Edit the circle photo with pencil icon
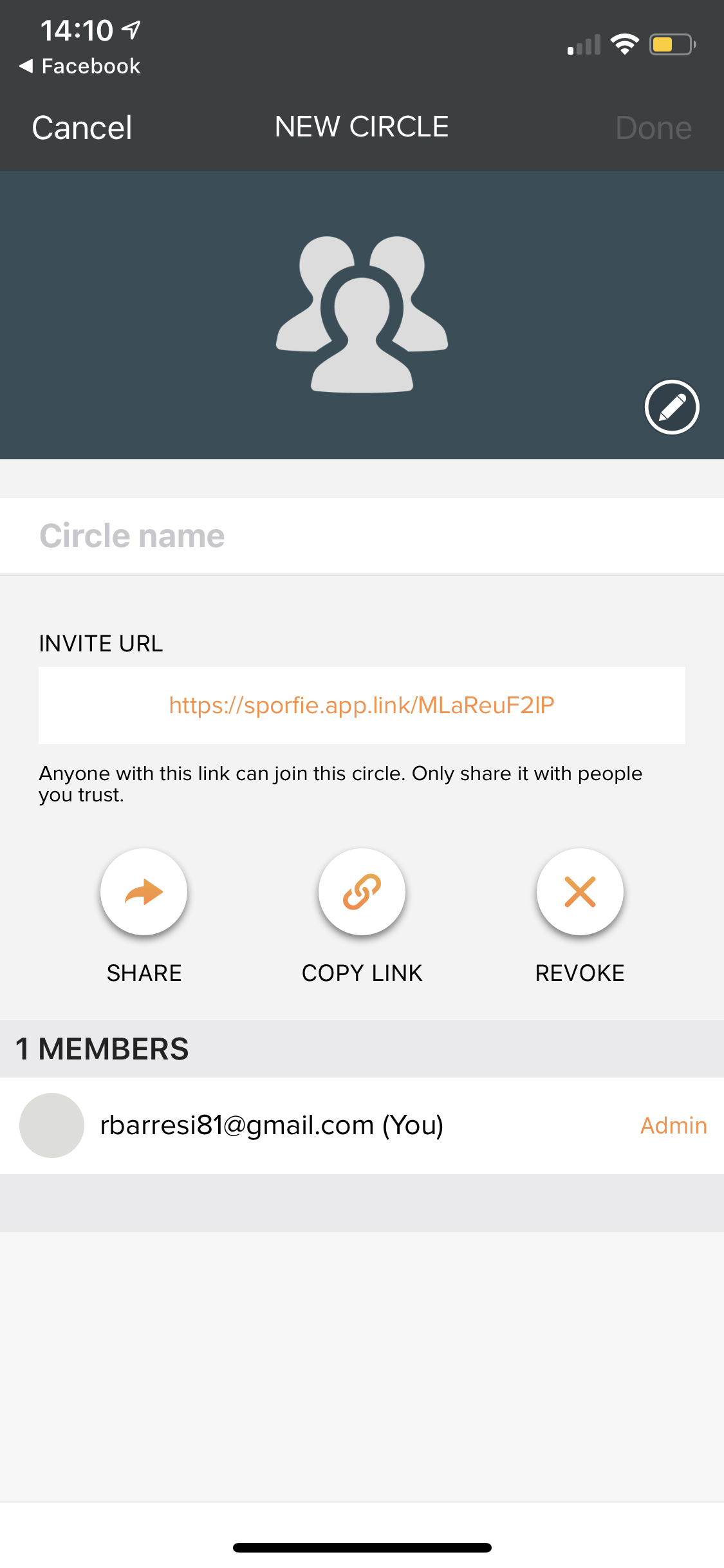This screenshot has height=1568, width=724. pyautogui.click(x=671, y=407)
